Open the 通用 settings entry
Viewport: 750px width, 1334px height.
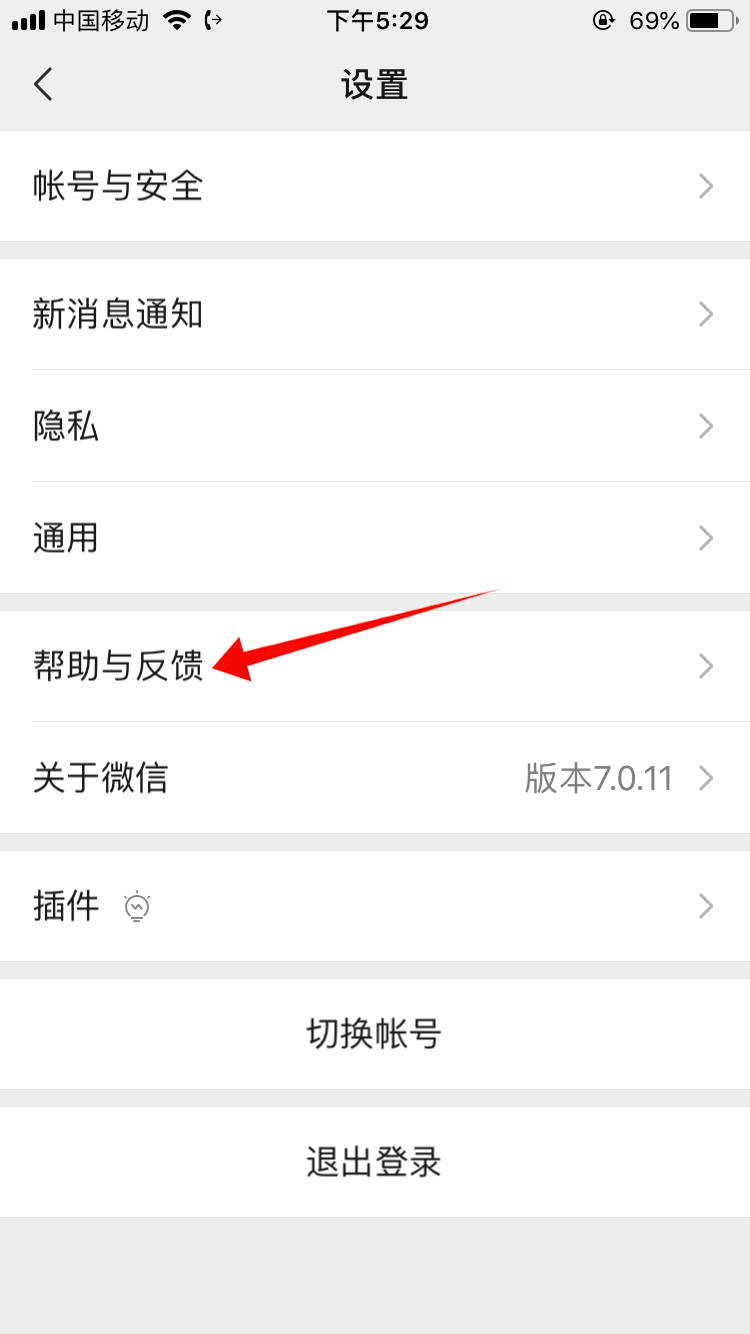[375, 538]
